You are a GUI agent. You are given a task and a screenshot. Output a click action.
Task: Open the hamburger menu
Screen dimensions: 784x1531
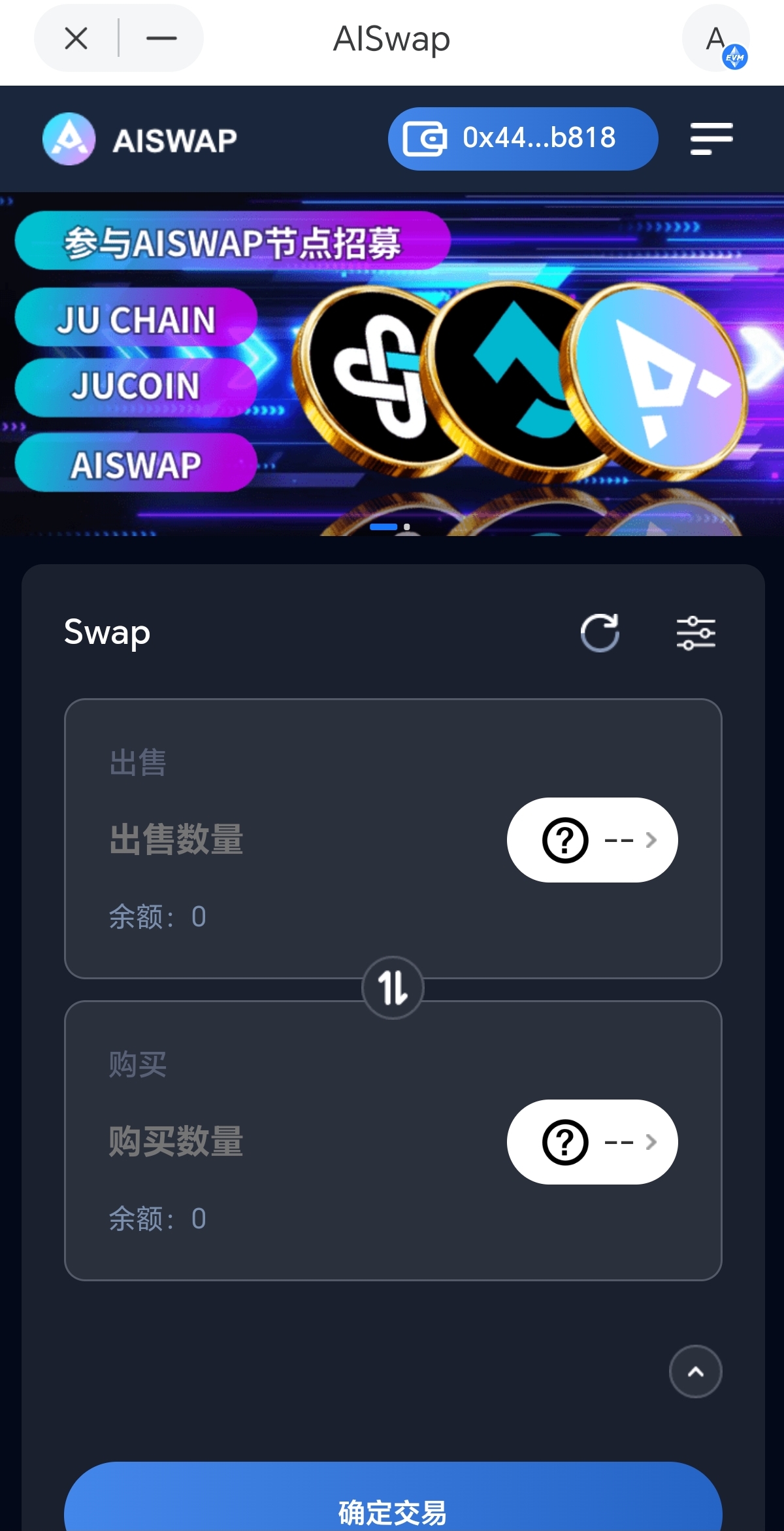[711, 139]
